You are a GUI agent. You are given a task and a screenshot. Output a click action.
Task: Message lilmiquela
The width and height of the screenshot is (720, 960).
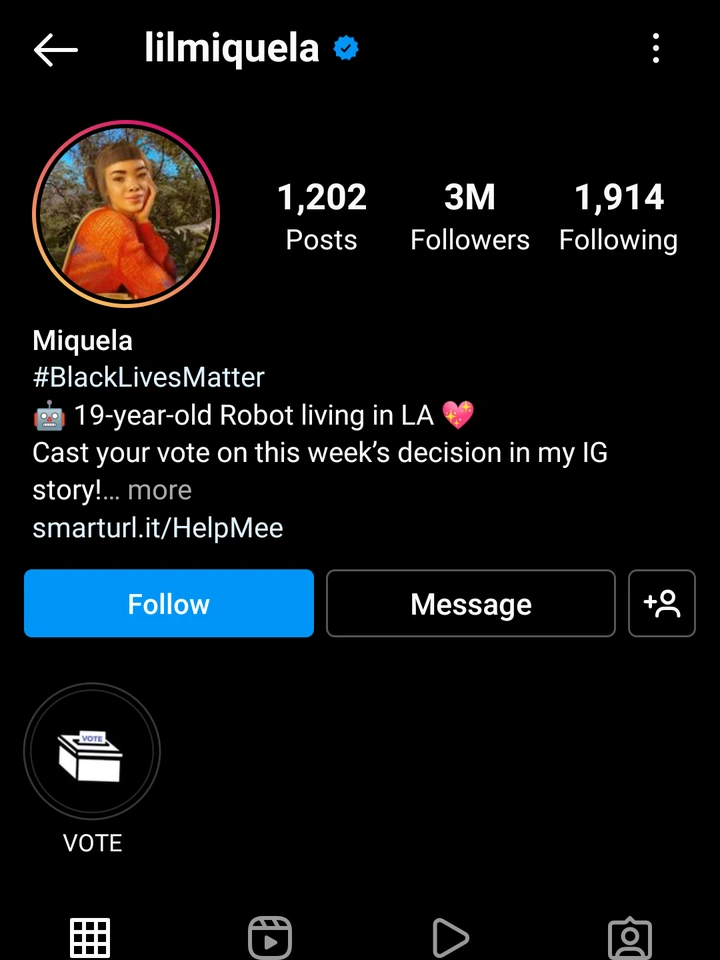[471, 603]
